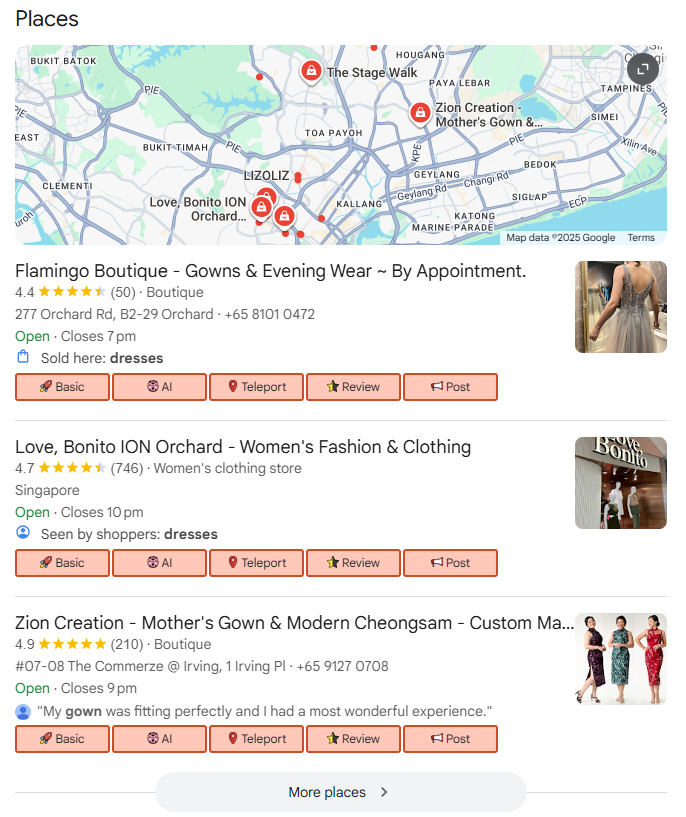Tap Basic button under Flamingo Boutique
The width and height of the screenshot is (686, 817).
point(62,387)
